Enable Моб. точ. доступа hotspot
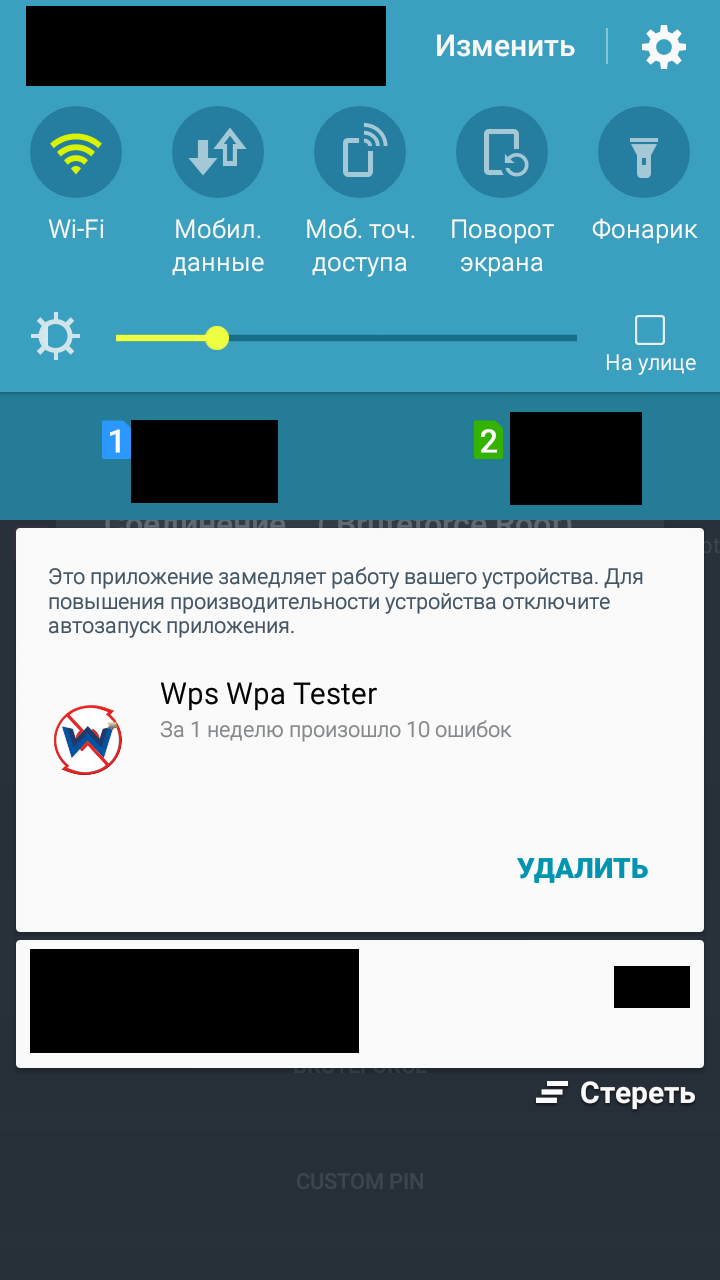 (360, 153)
